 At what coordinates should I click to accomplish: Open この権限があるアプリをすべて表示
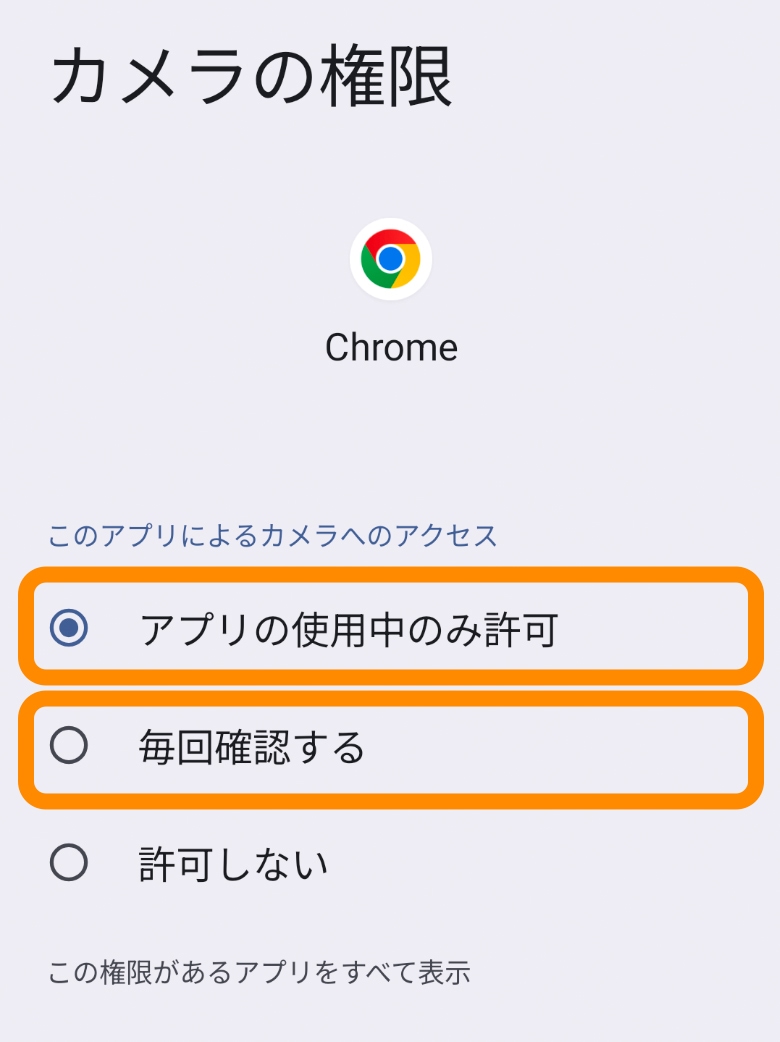(259, 971)
